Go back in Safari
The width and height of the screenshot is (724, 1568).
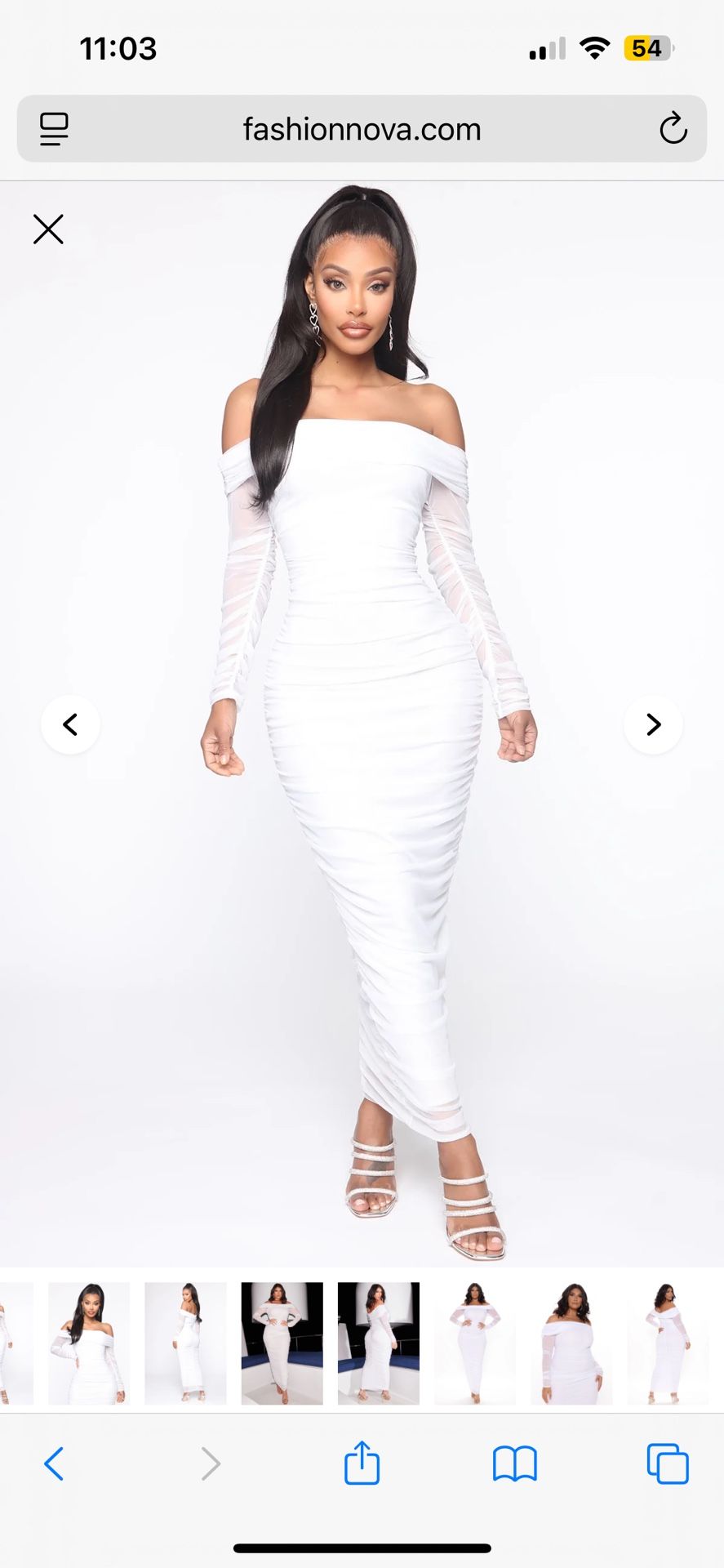pyautogui.click(x=54, y=1463)
